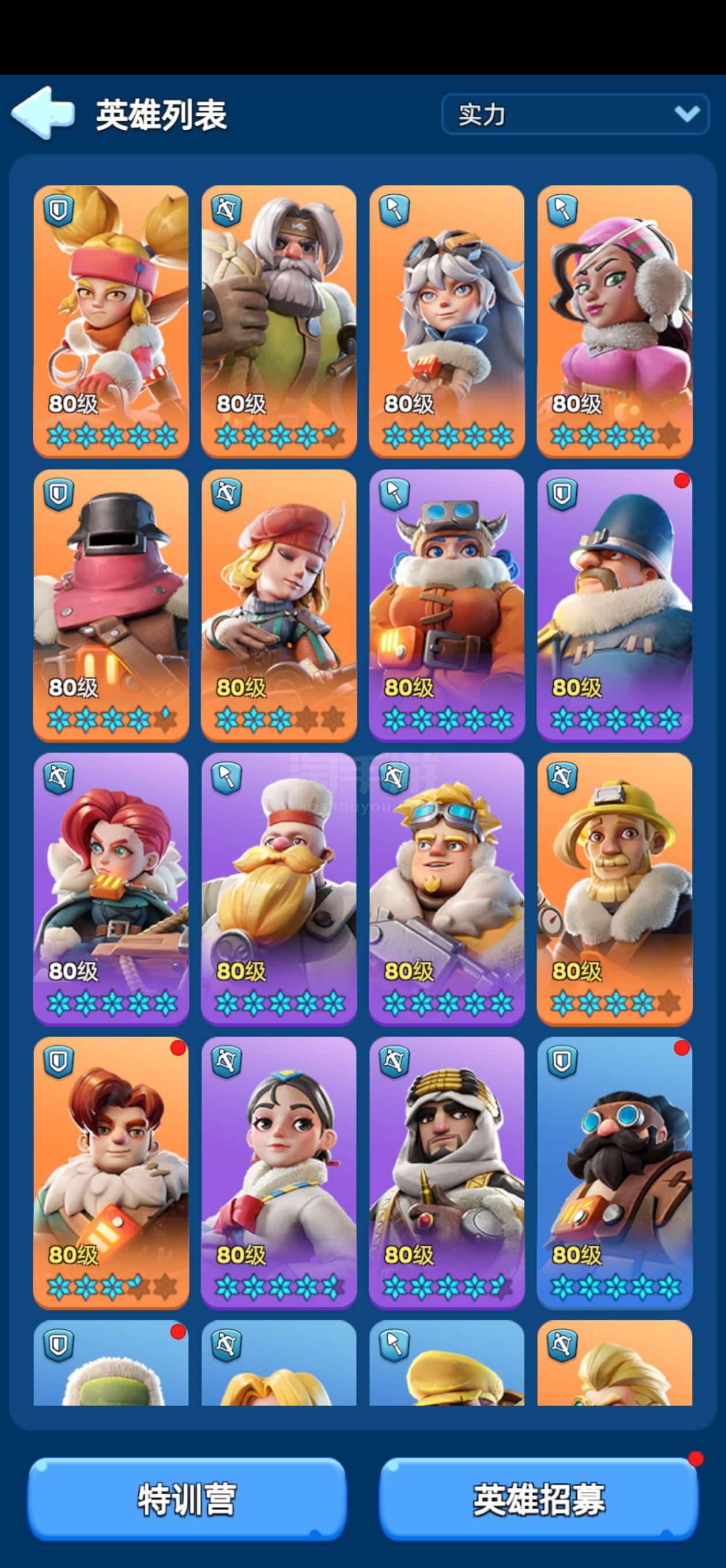Open the hero in yellow miner helmet
The image size is (726, 1568).
(615, 889)
